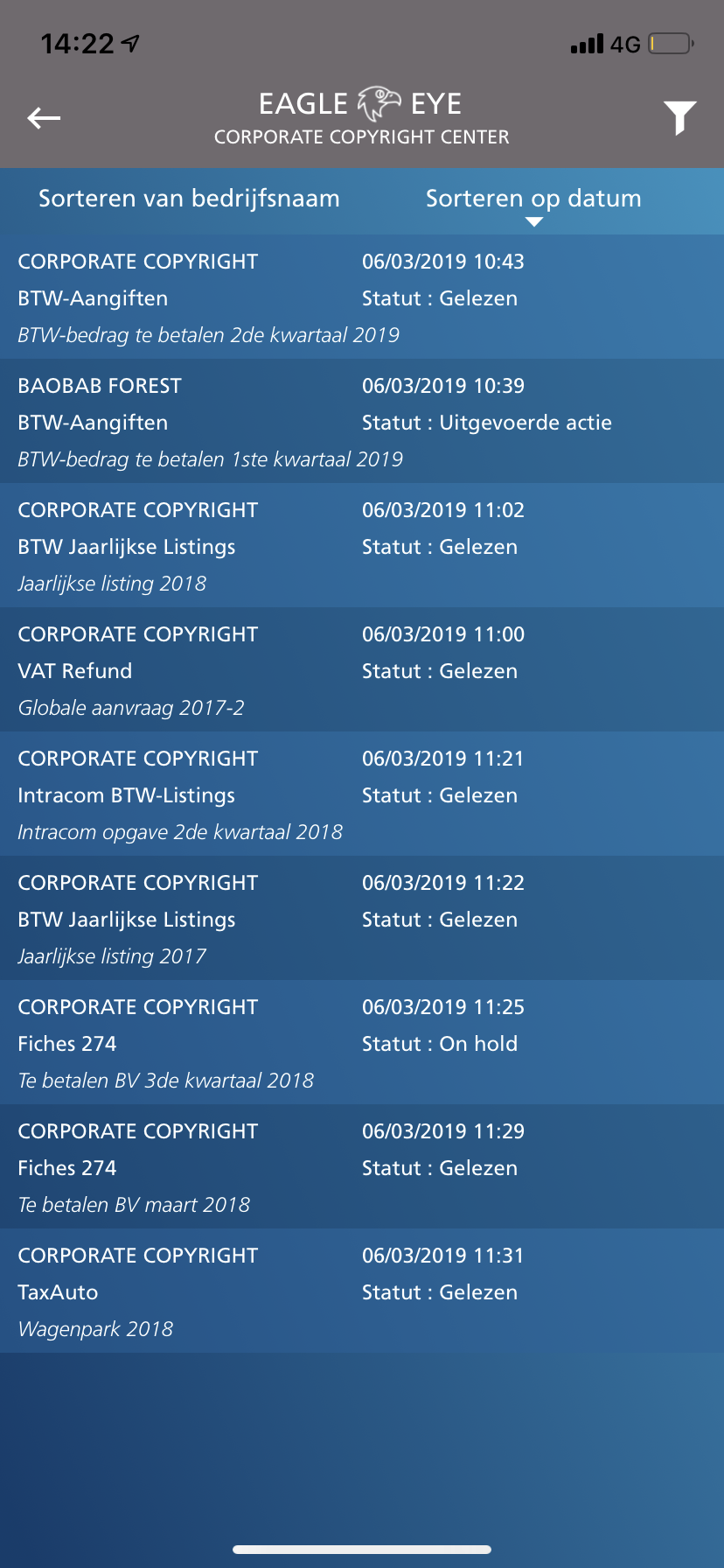Open Te betalen BV maart 2018
The height and width of the screenshot is (1568, 724).
(x=362, y=1166)
